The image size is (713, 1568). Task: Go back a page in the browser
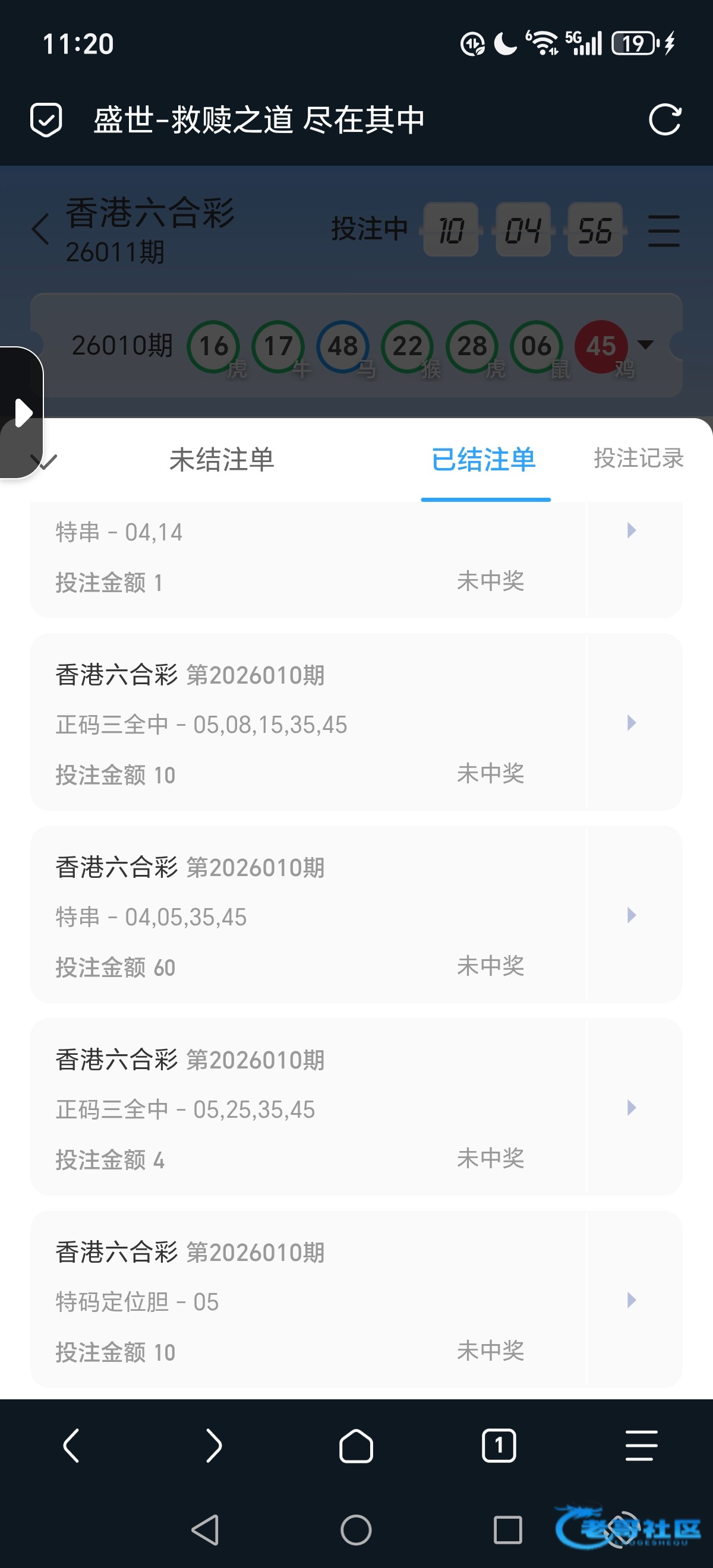click(x=72, y=1446)
